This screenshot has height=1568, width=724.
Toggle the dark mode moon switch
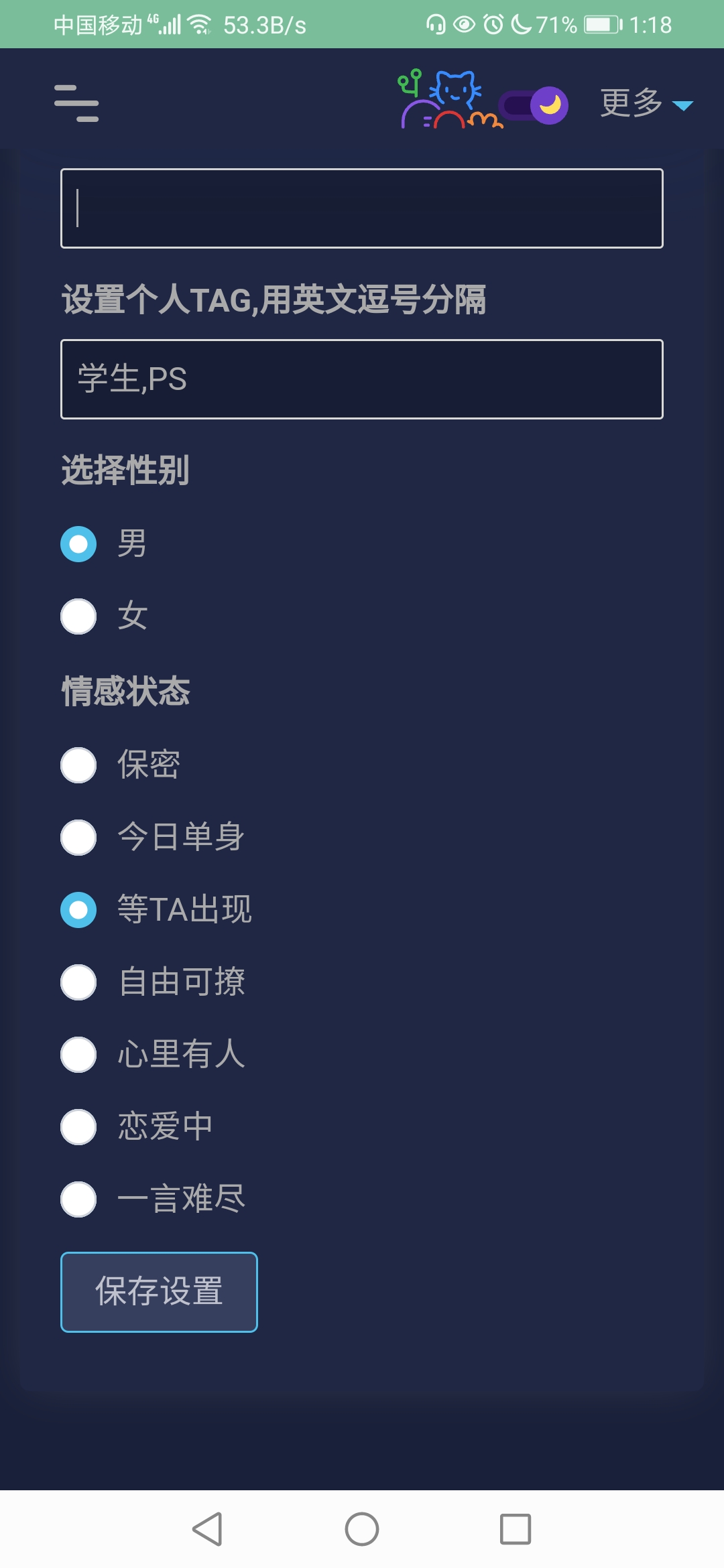[x=534, y=105]
